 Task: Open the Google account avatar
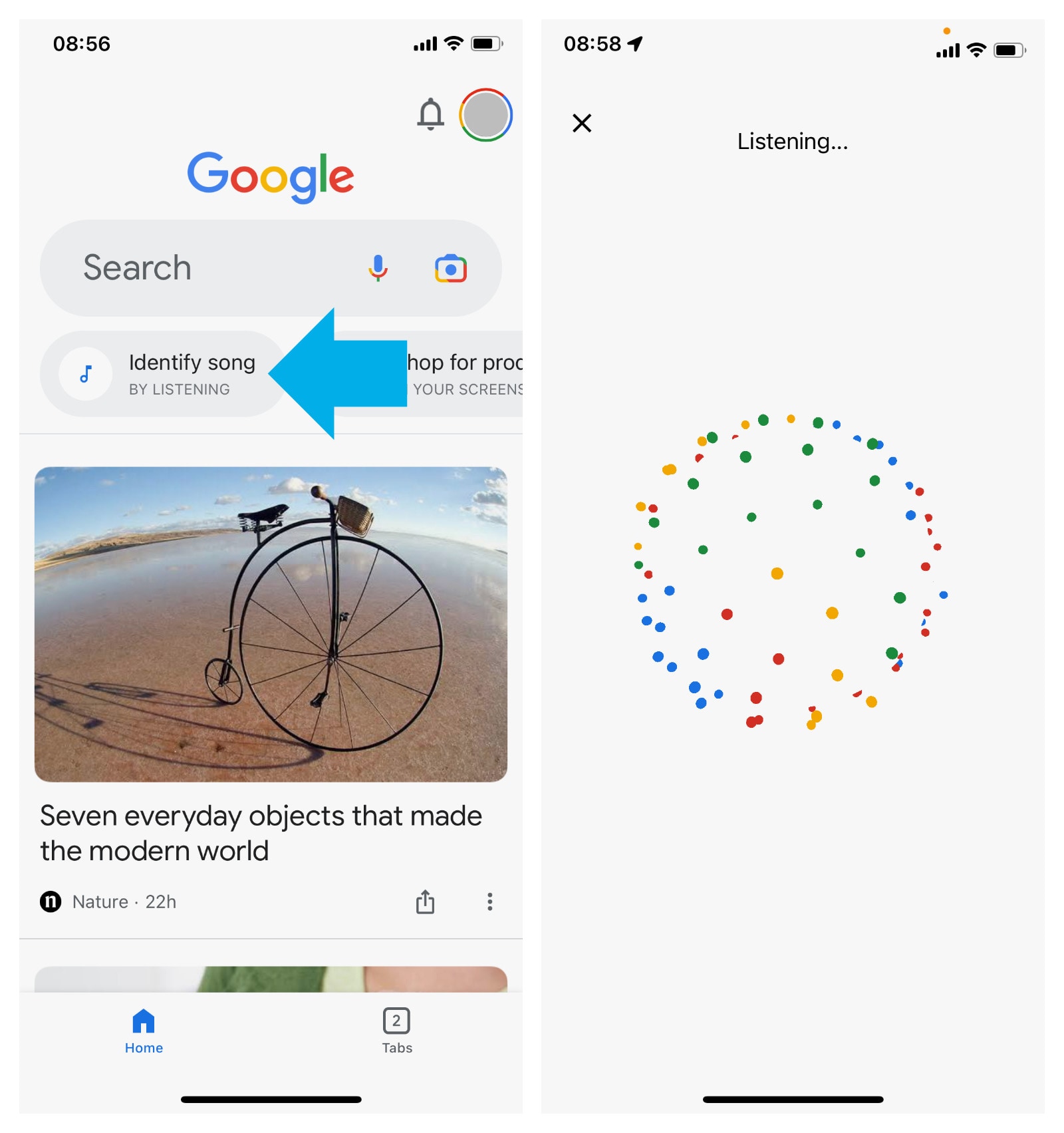485,115
